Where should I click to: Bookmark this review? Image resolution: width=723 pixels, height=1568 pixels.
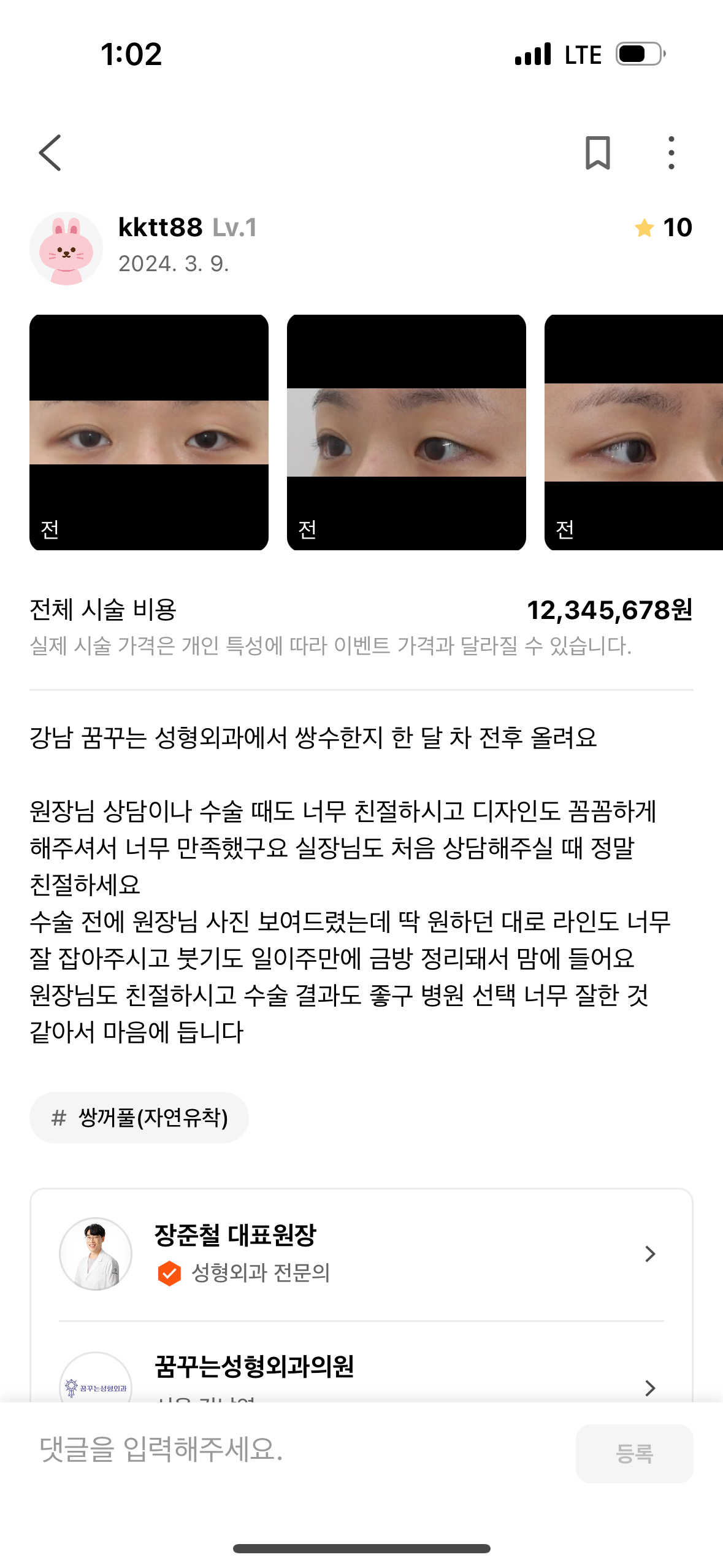click(x=597, y=153)
